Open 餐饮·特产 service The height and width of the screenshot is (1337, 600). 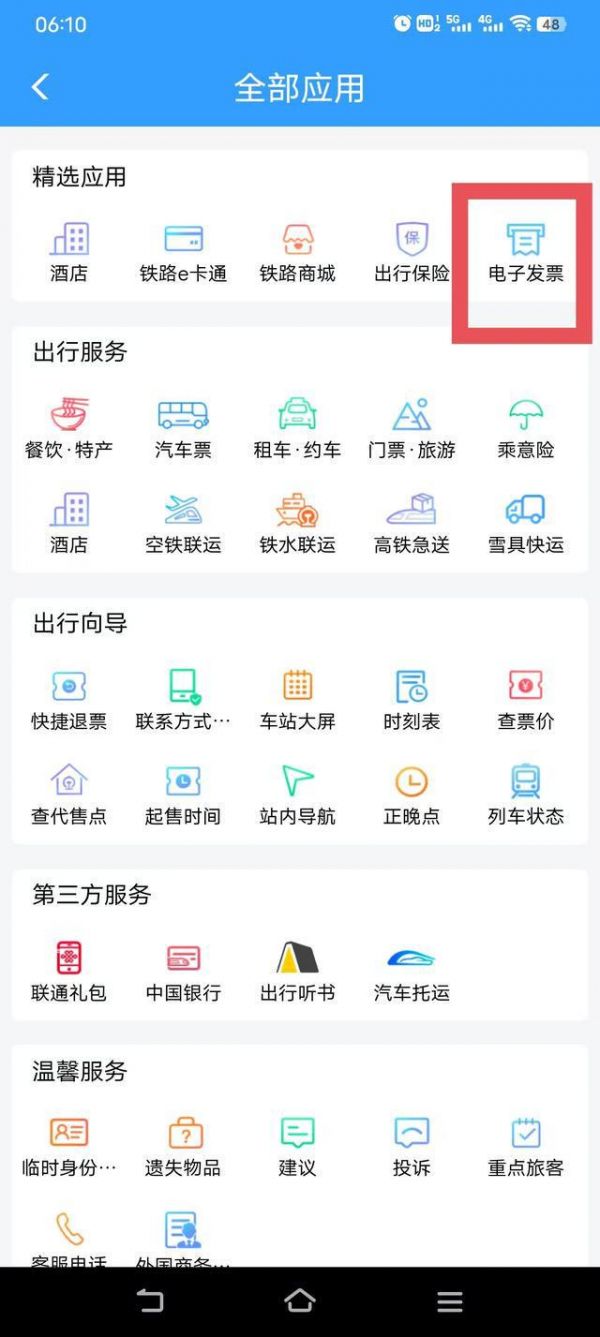point(69,427)
